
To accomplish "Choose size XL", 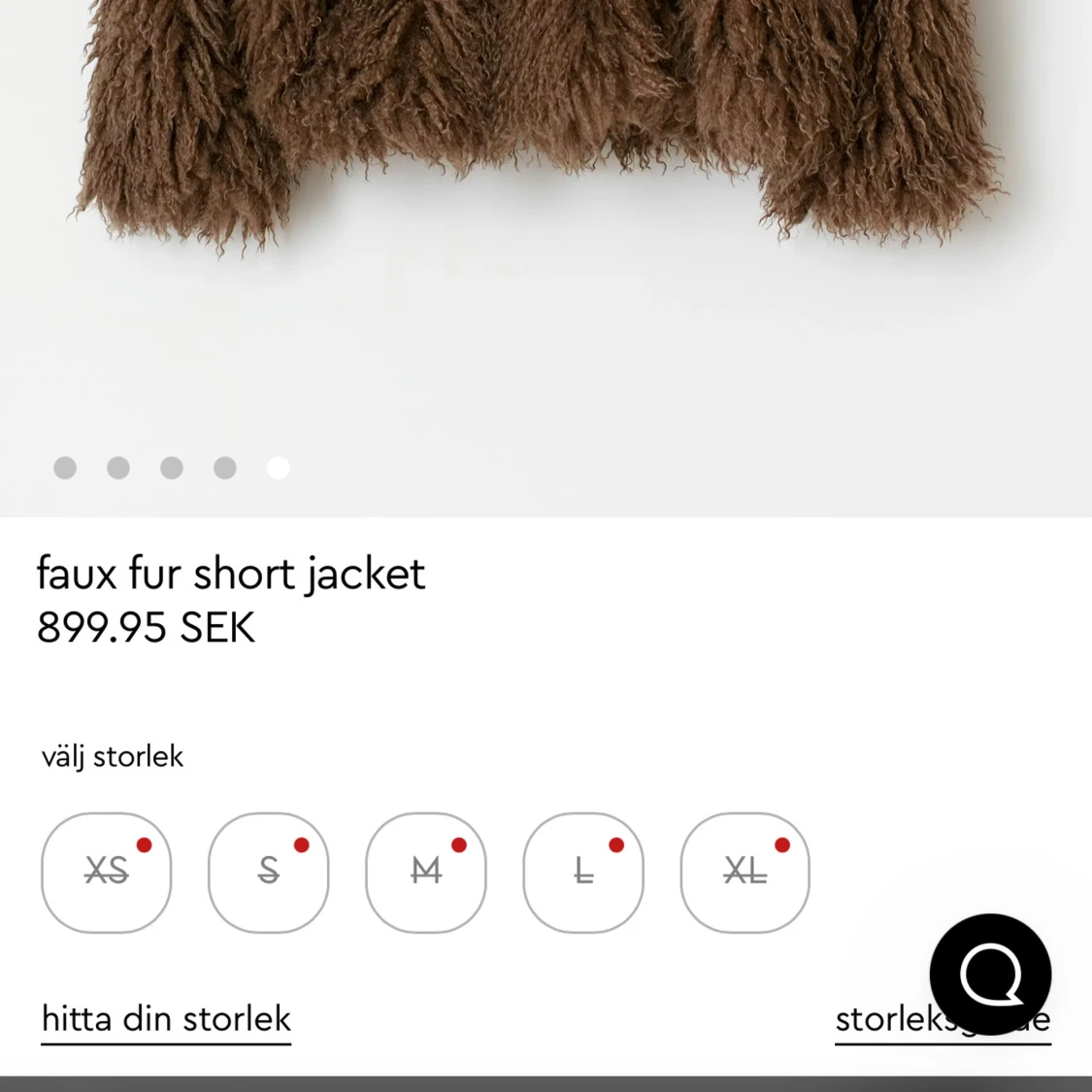I will [745, 872].
